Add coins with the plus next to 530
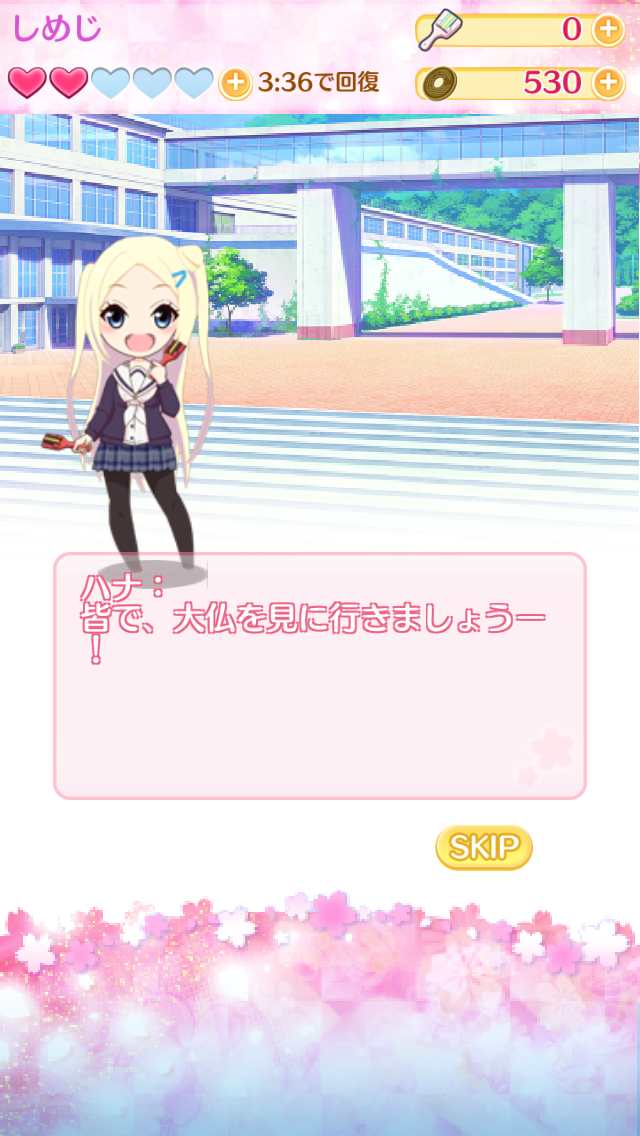 608,83
